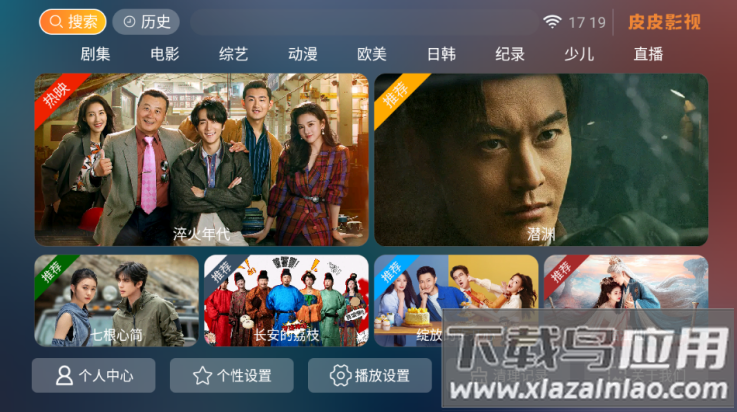737x412 pixels.
Task: Open the 七根心简 card
Action: 116,300
